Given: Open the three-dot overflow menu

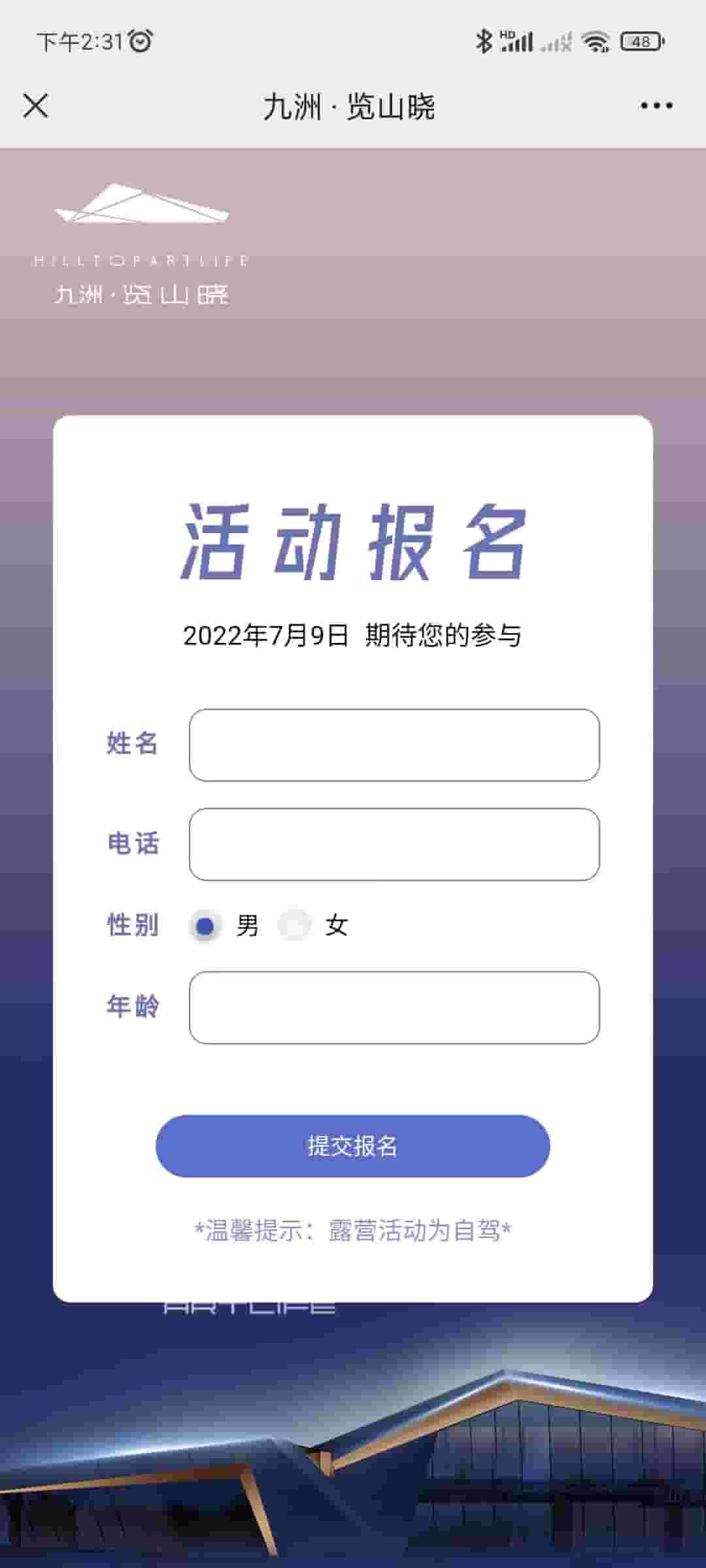Looking at the screenshot, I should (x=656, y=105).
